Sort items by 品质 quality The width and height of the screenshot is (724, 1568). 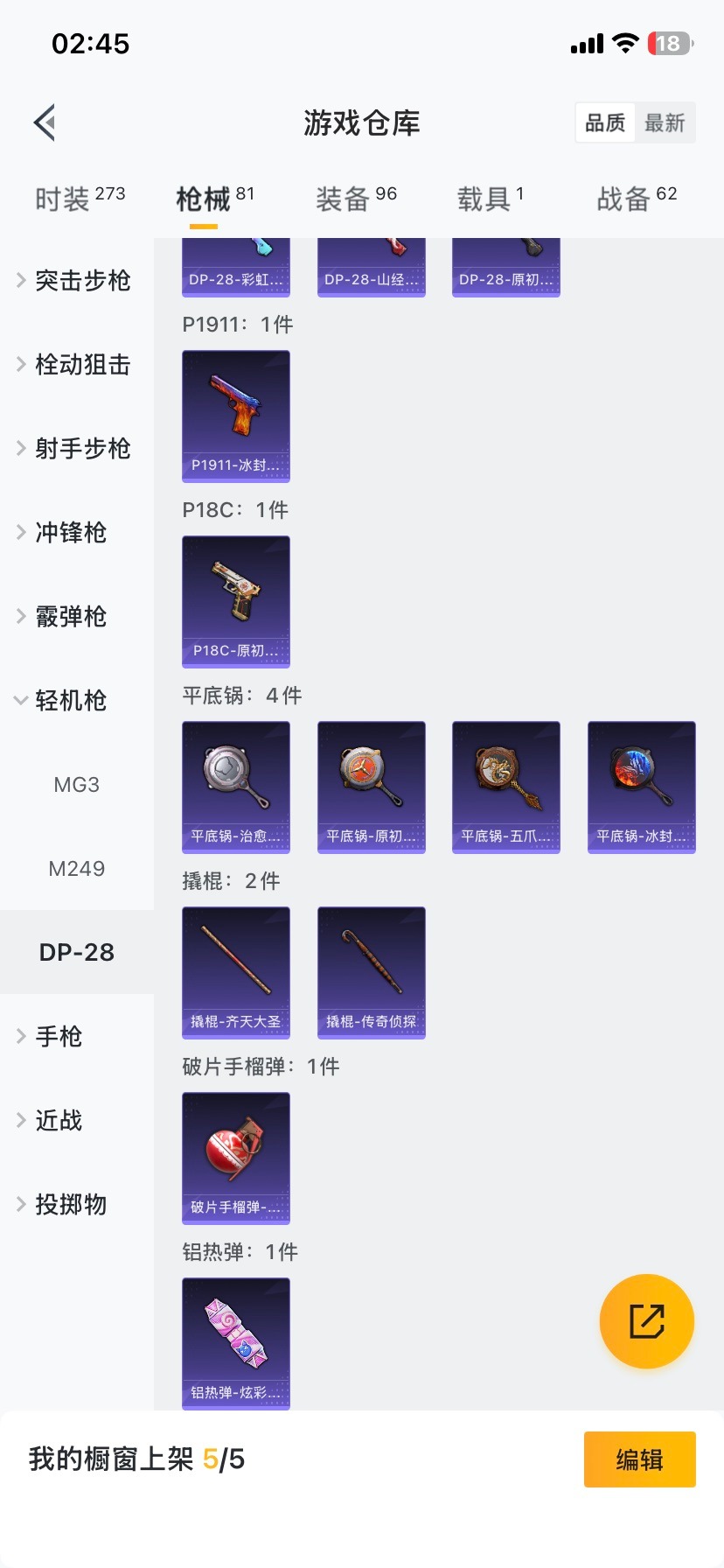604,122
